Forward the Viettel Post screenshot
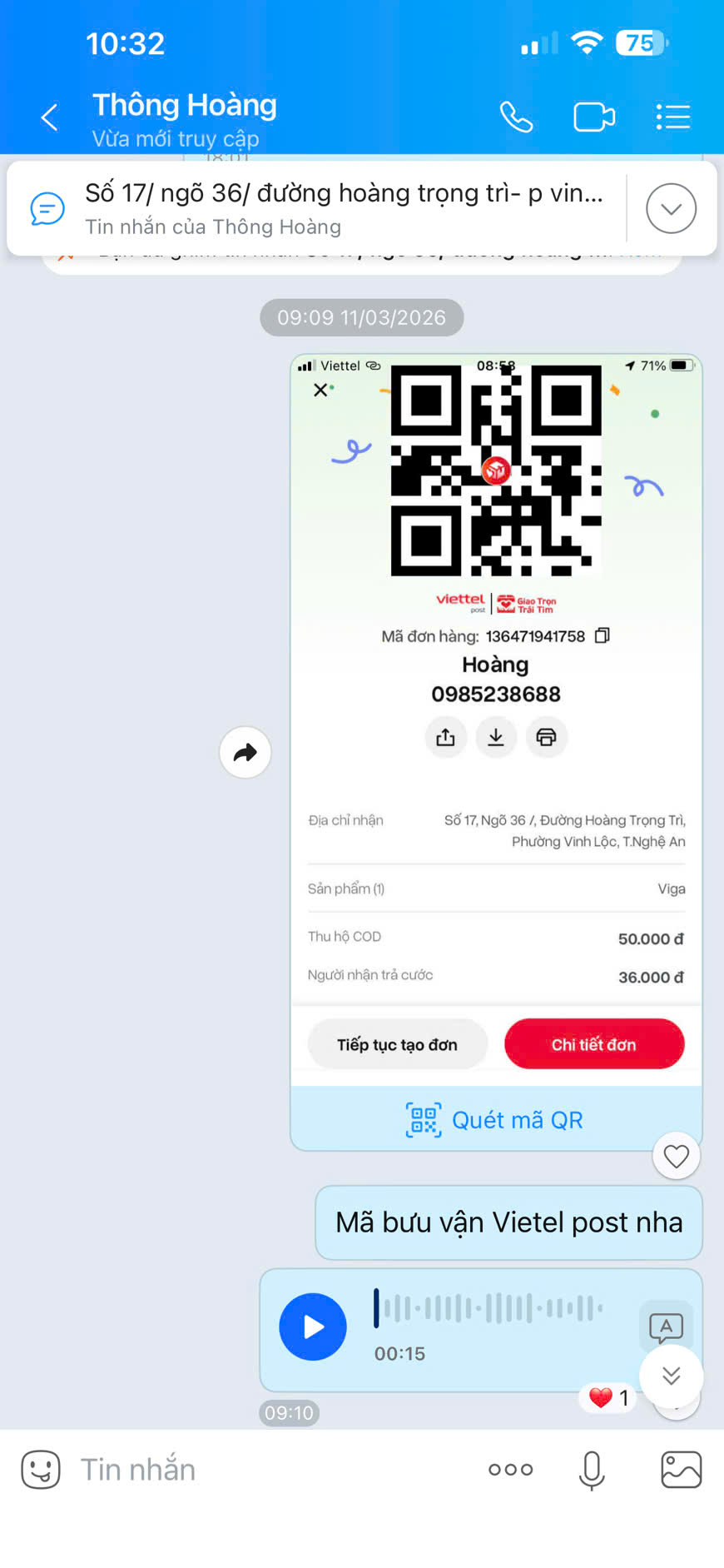The width and height of the screenshot is (724, 1568). (245, 753)
